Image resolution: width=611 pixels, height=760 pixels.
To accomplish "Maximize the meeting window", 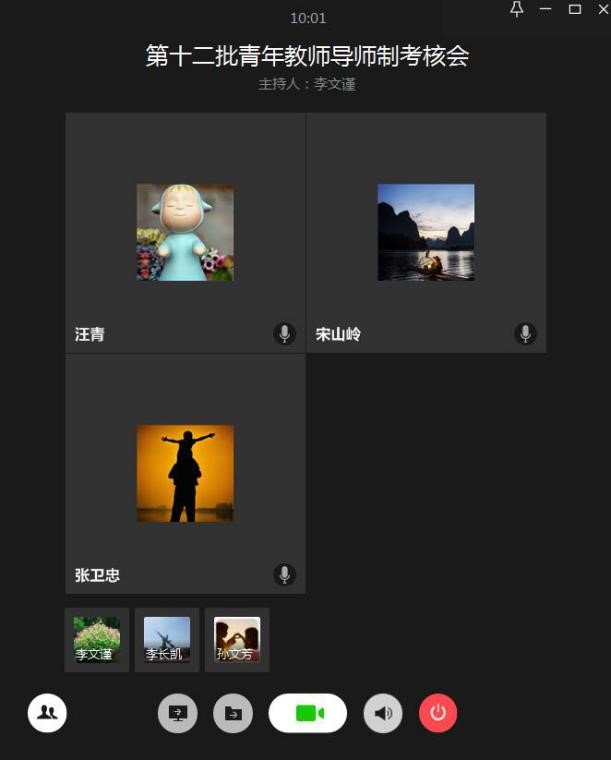I will (575, 9).
